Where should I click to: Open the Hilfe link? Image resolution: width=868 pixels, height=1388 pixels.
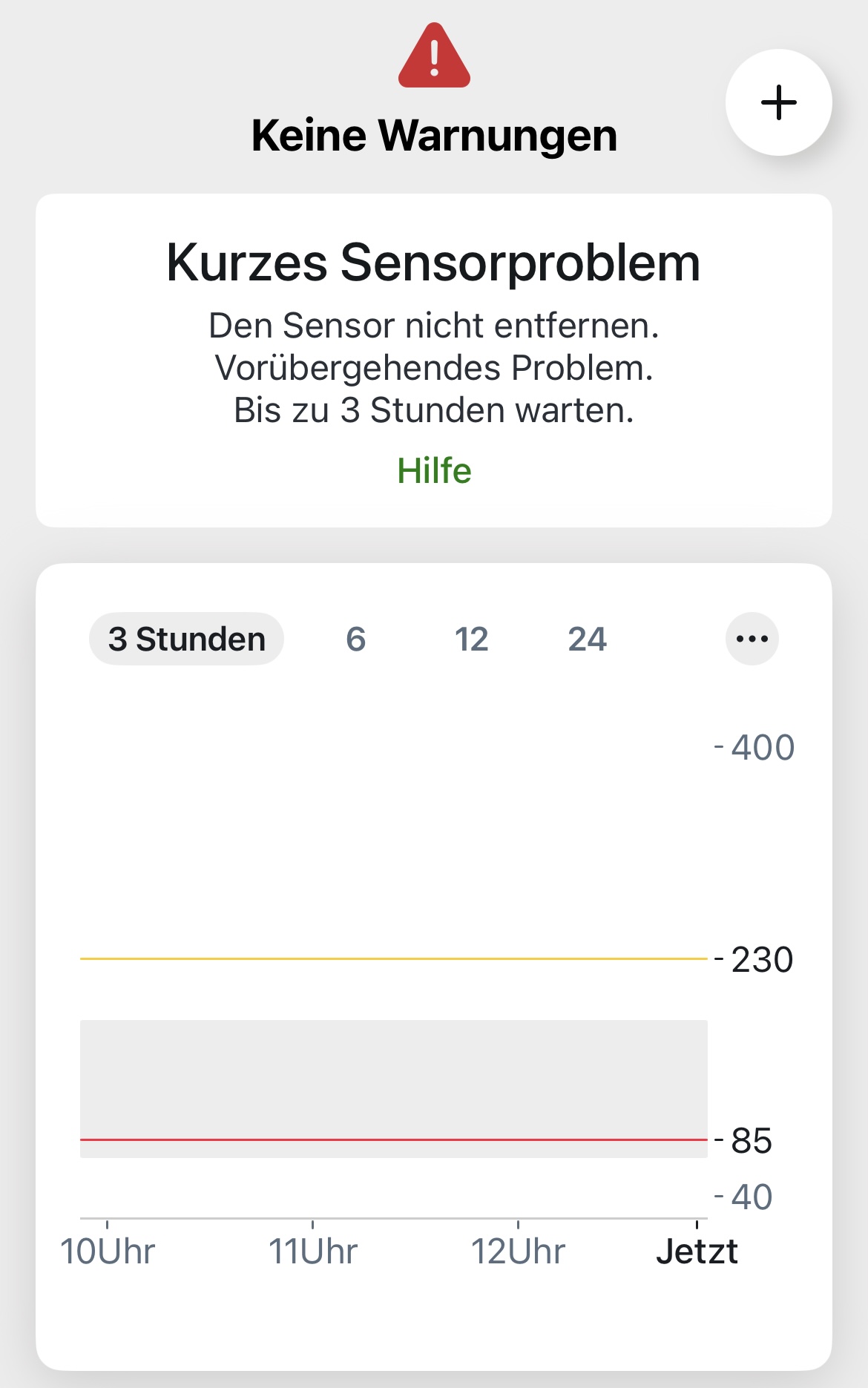click(433, 470)
